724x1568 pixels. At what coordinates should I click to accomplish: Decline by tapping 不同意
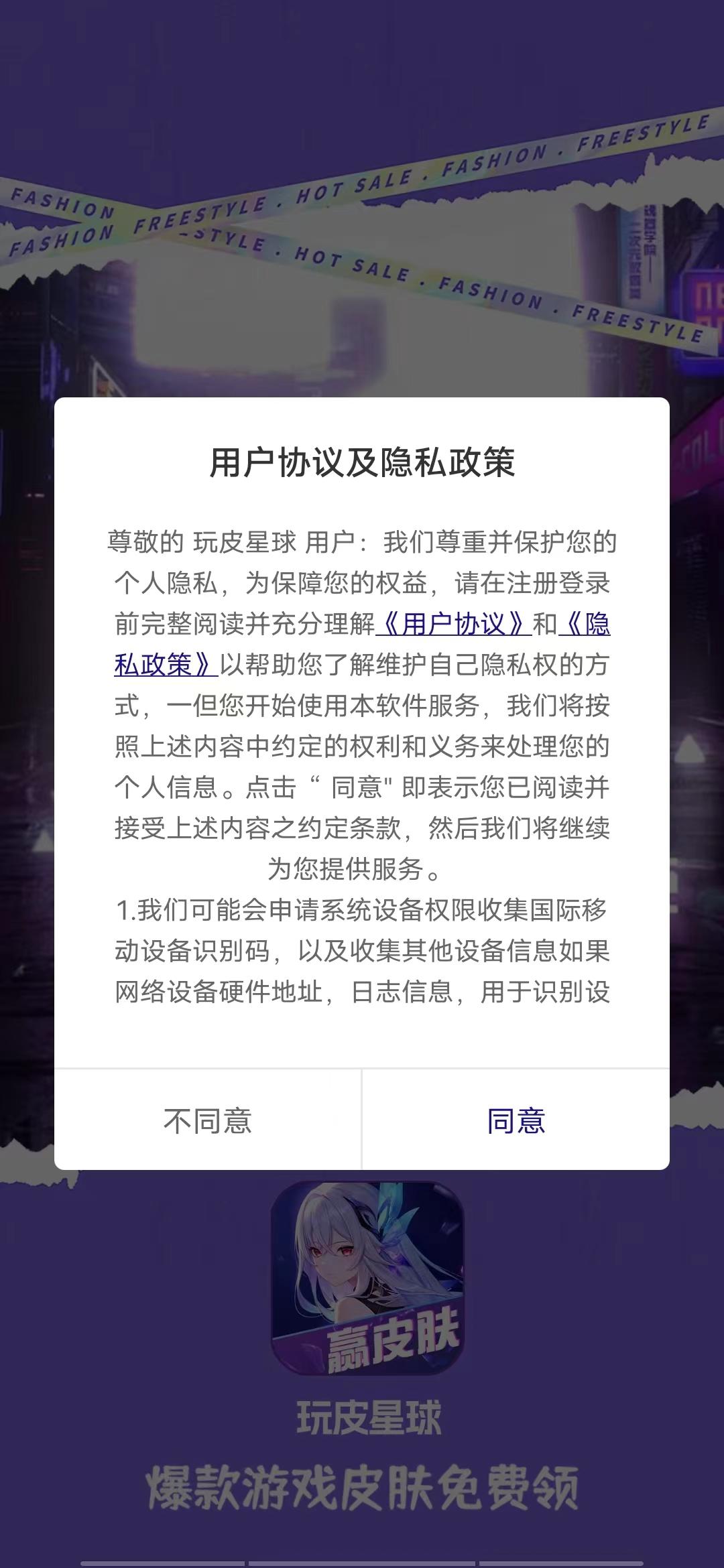[x=208, y=1120]
